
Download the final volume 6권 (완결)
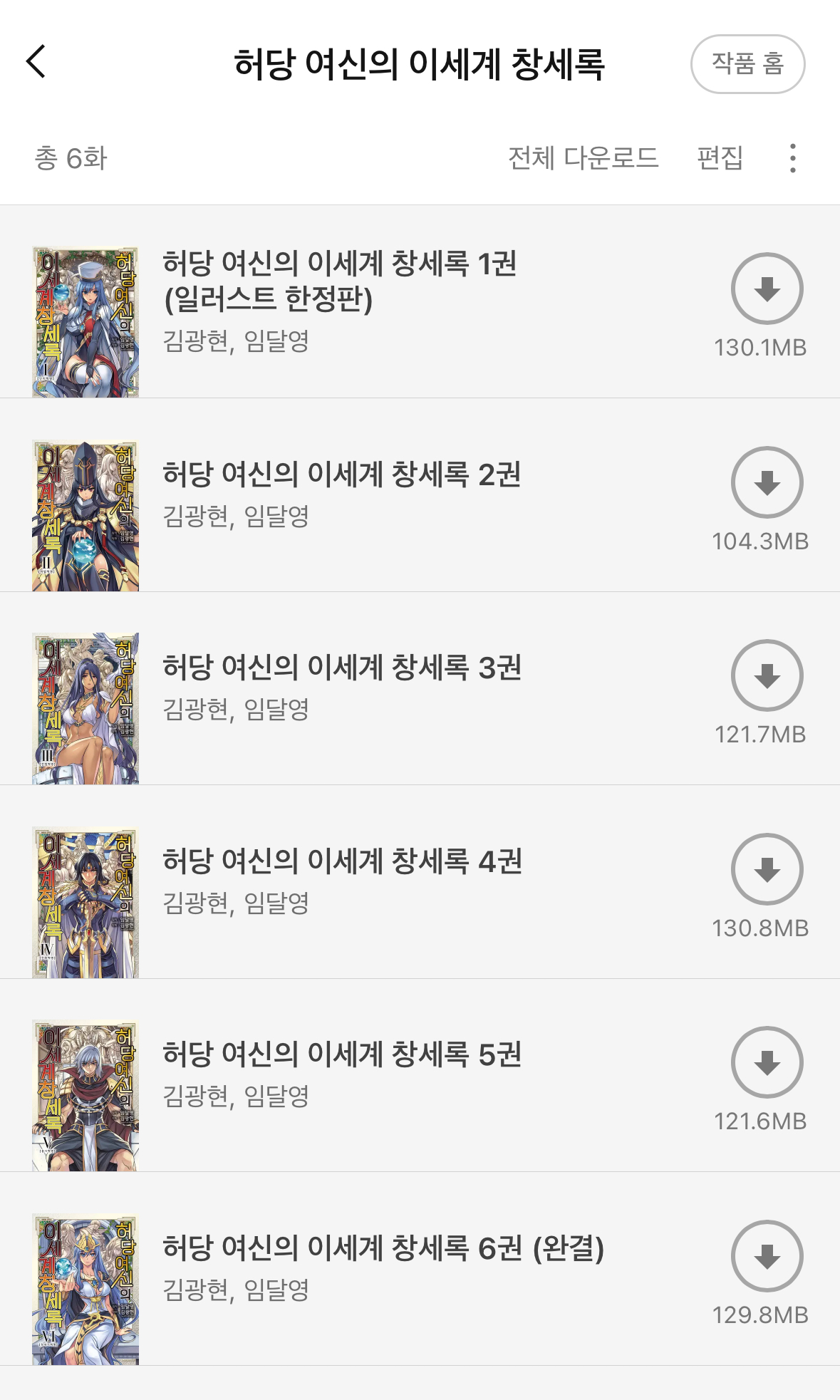[x=767, y=1257]
